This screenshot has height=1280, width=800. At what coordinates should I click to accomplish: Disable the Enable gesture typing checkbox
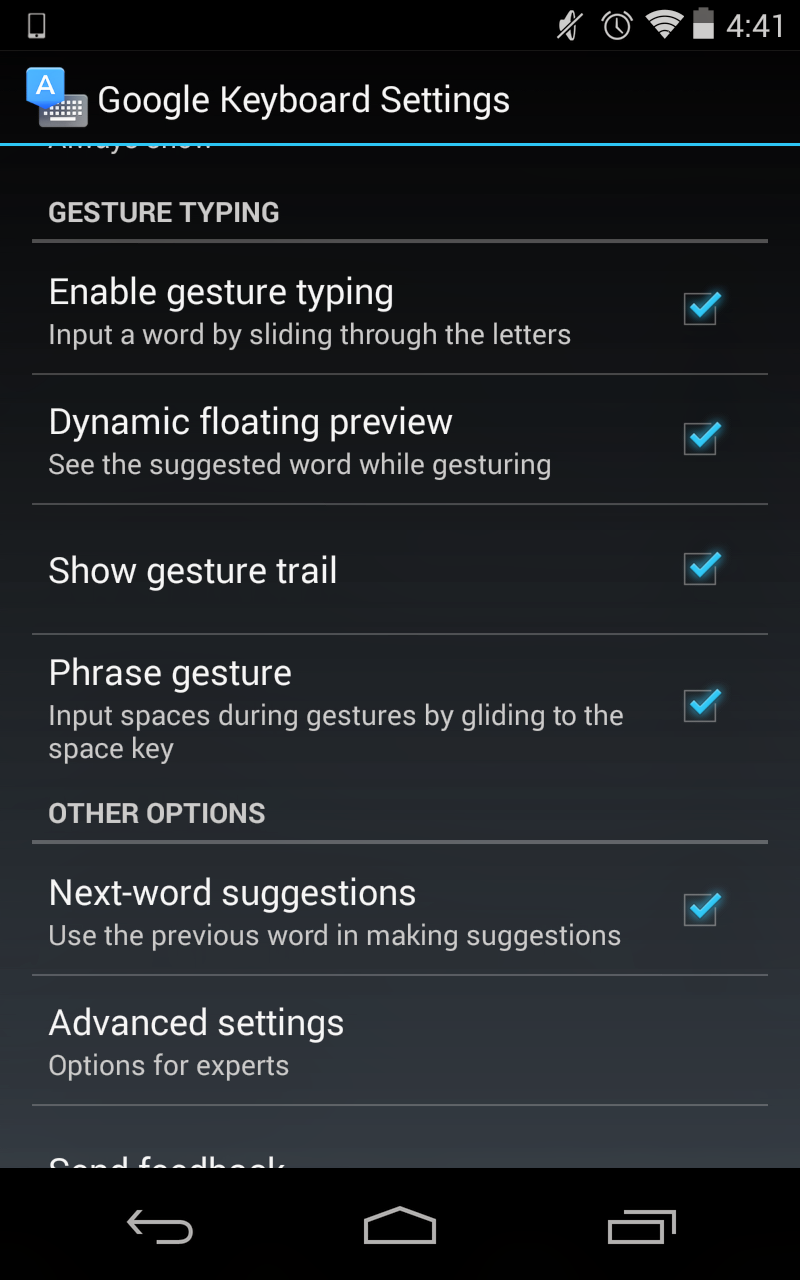tap(700, 309)
